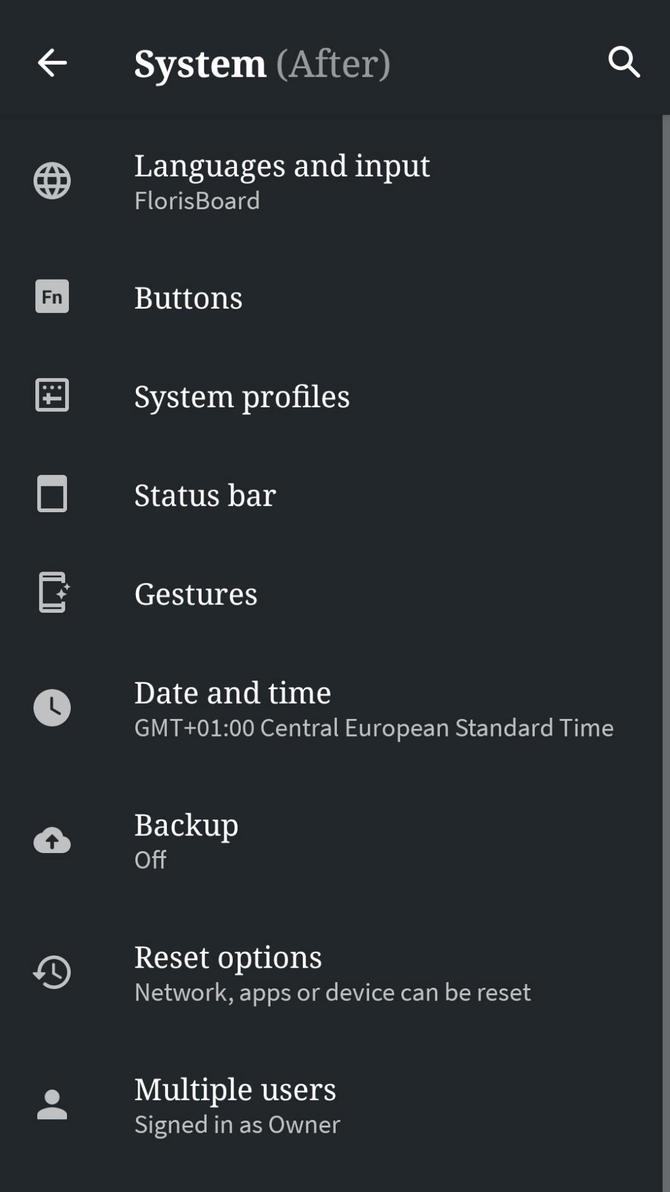Go back using the top arrow

52,63
